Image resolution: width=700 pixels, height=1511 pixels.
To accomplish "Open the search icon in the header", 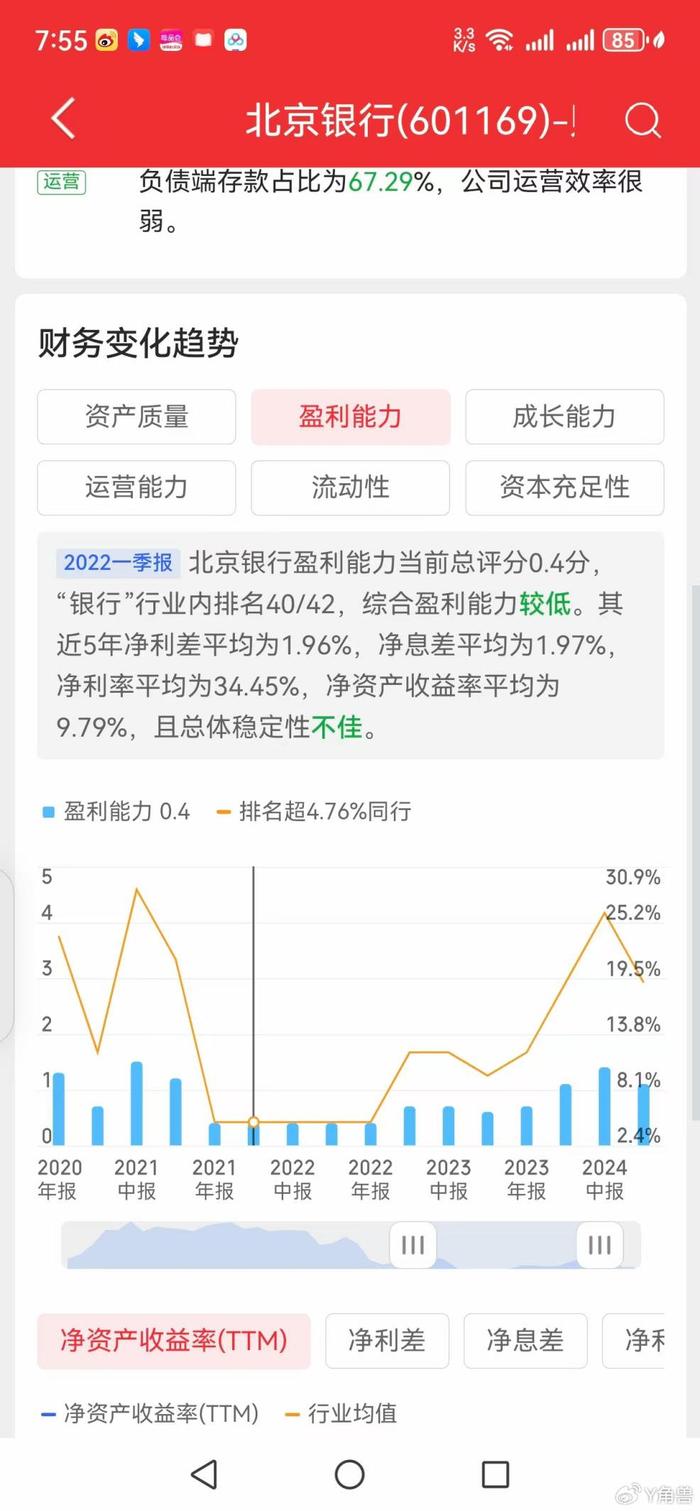I will (643, 120).
